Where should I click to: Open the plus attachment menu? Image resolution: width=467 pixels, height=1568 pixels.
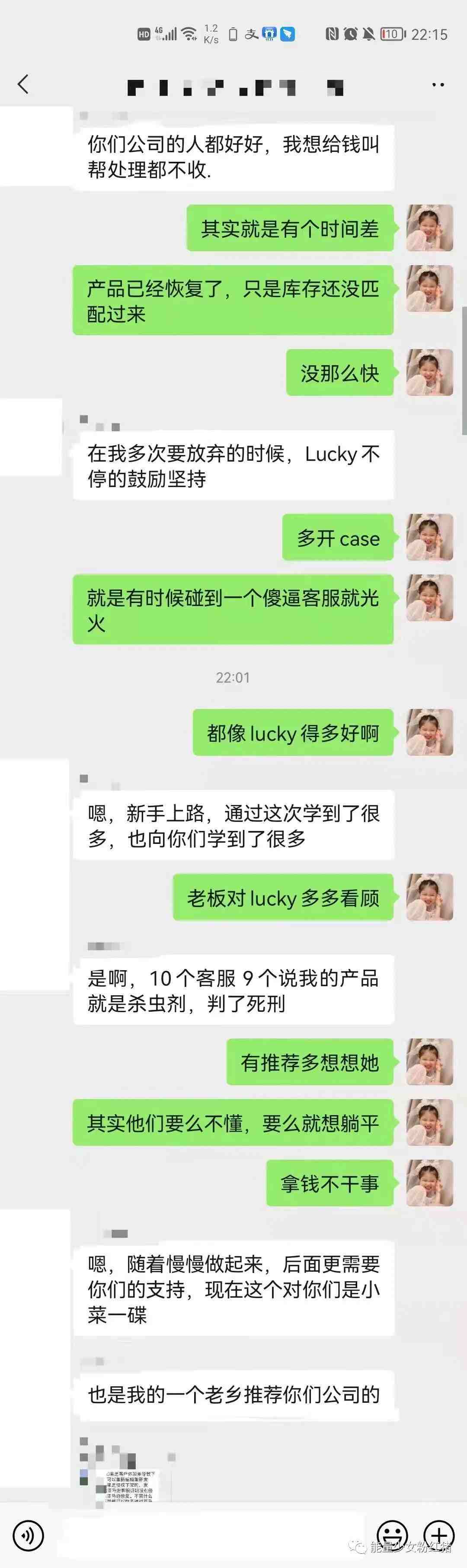(x=439, y=1535)
